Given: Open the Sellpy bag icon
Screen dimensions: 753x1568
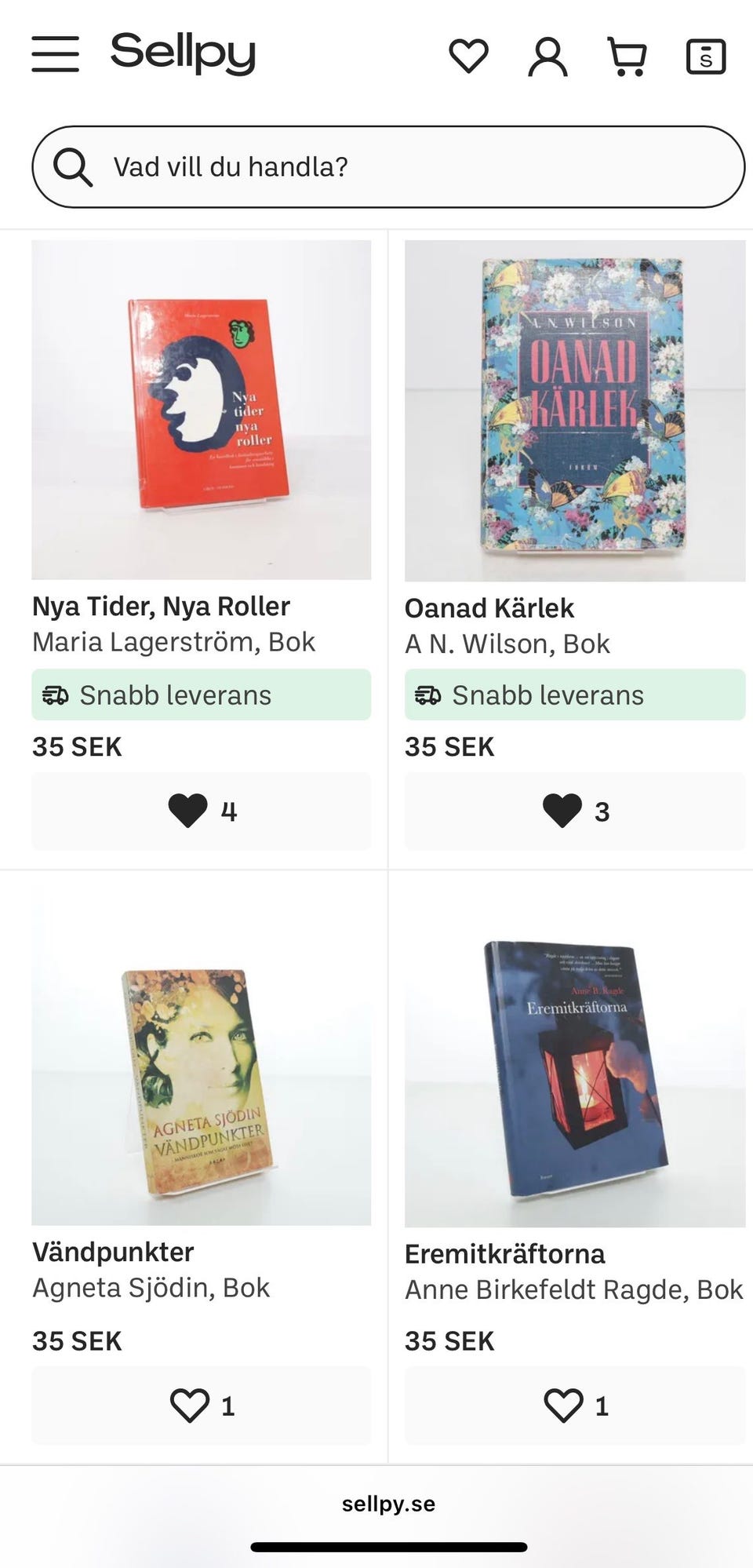Looking at the screenshot, I should coord(706,57).
